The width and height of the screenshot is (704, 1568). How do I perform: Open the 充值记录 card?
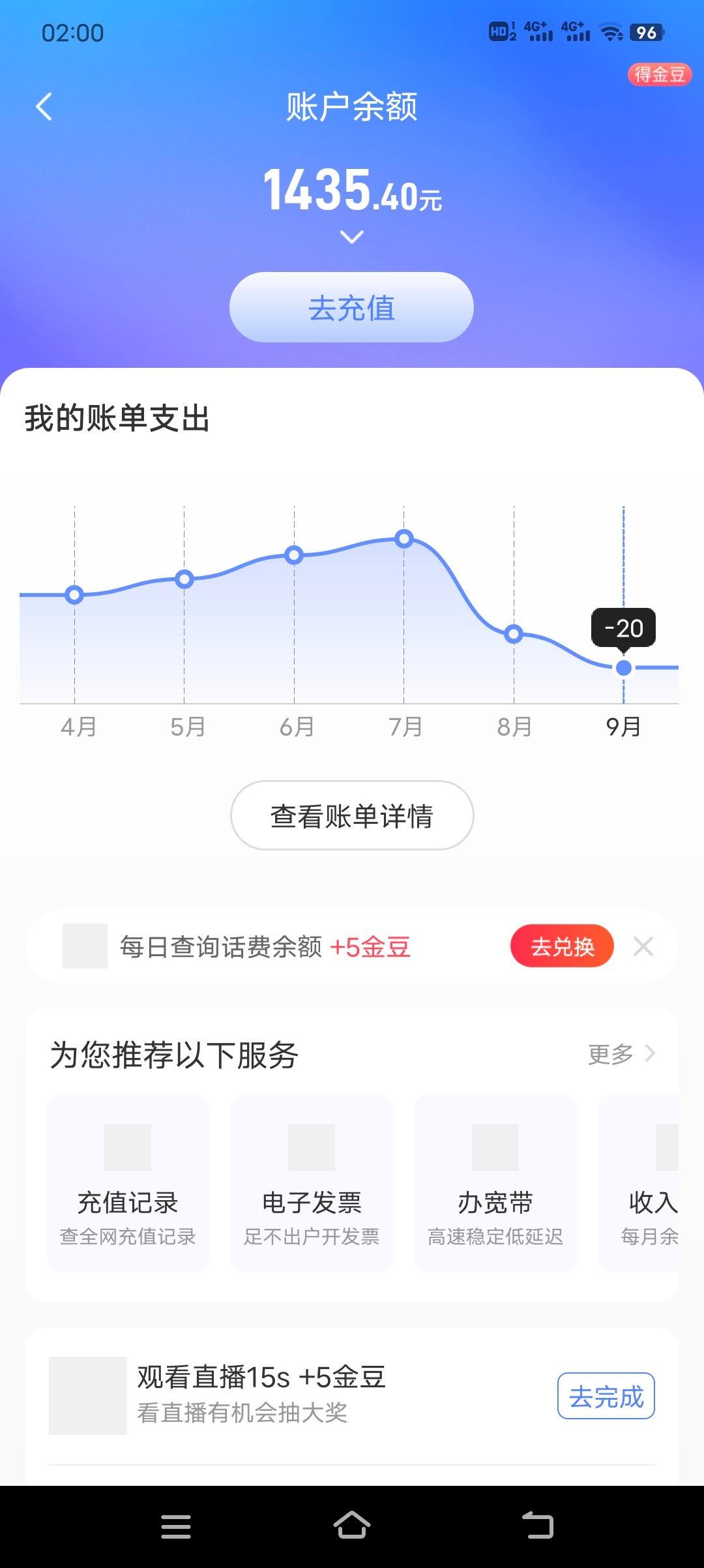coord(128,1183)
